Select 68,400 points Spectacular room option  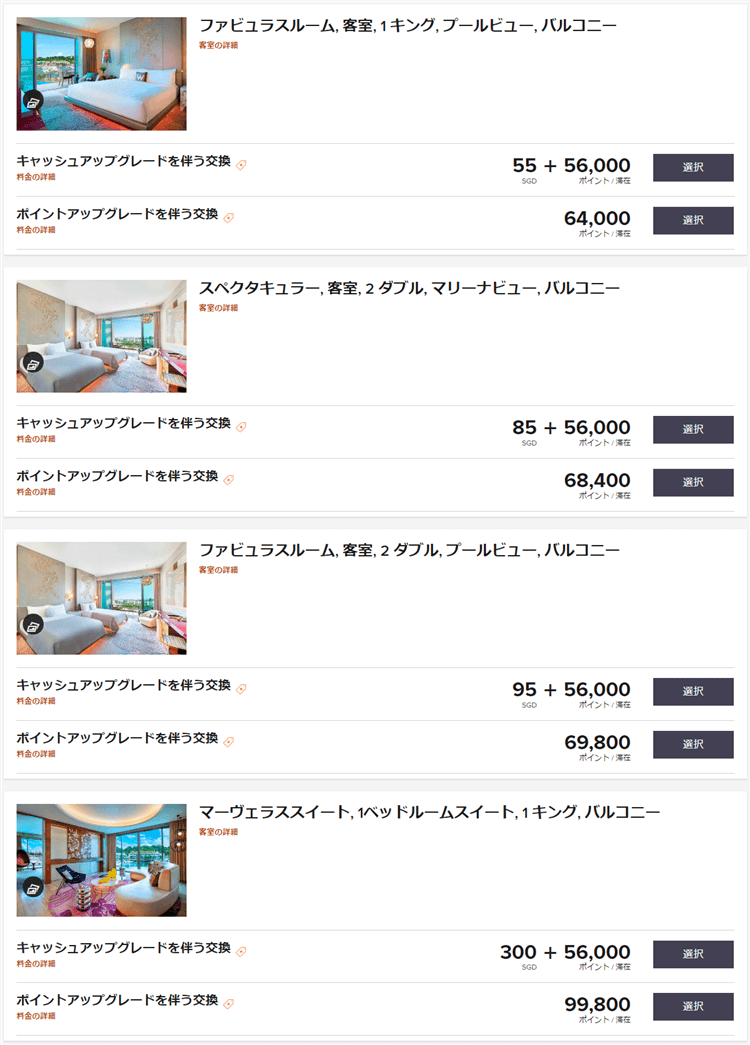[692, 482]
